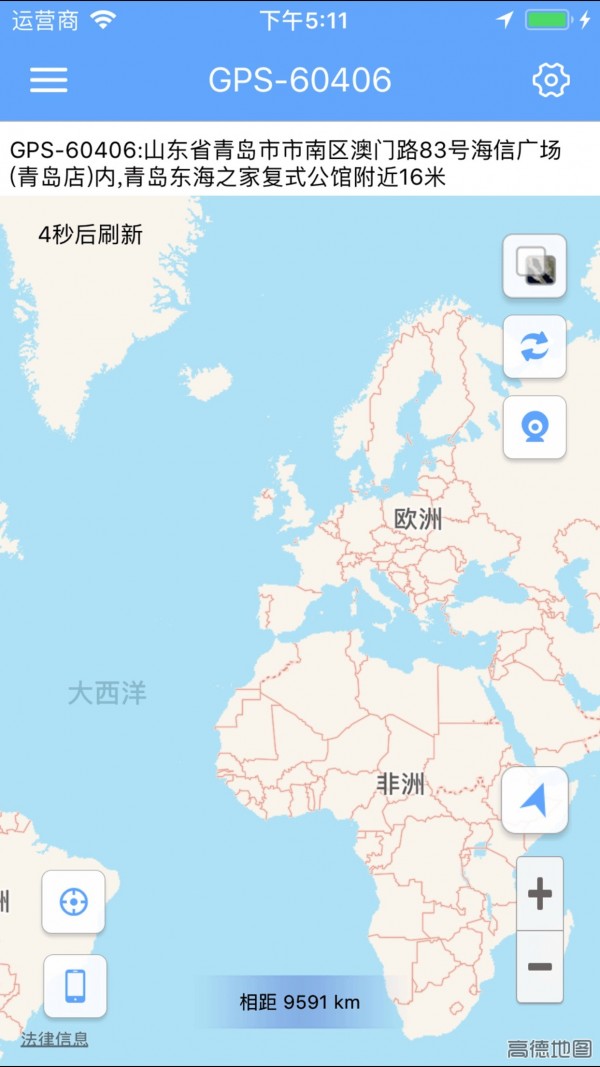Open the street view camera button
Image resolution: width=600 pixels, height=1067 pixels.
pyautogui.click(x=535, y=427)
